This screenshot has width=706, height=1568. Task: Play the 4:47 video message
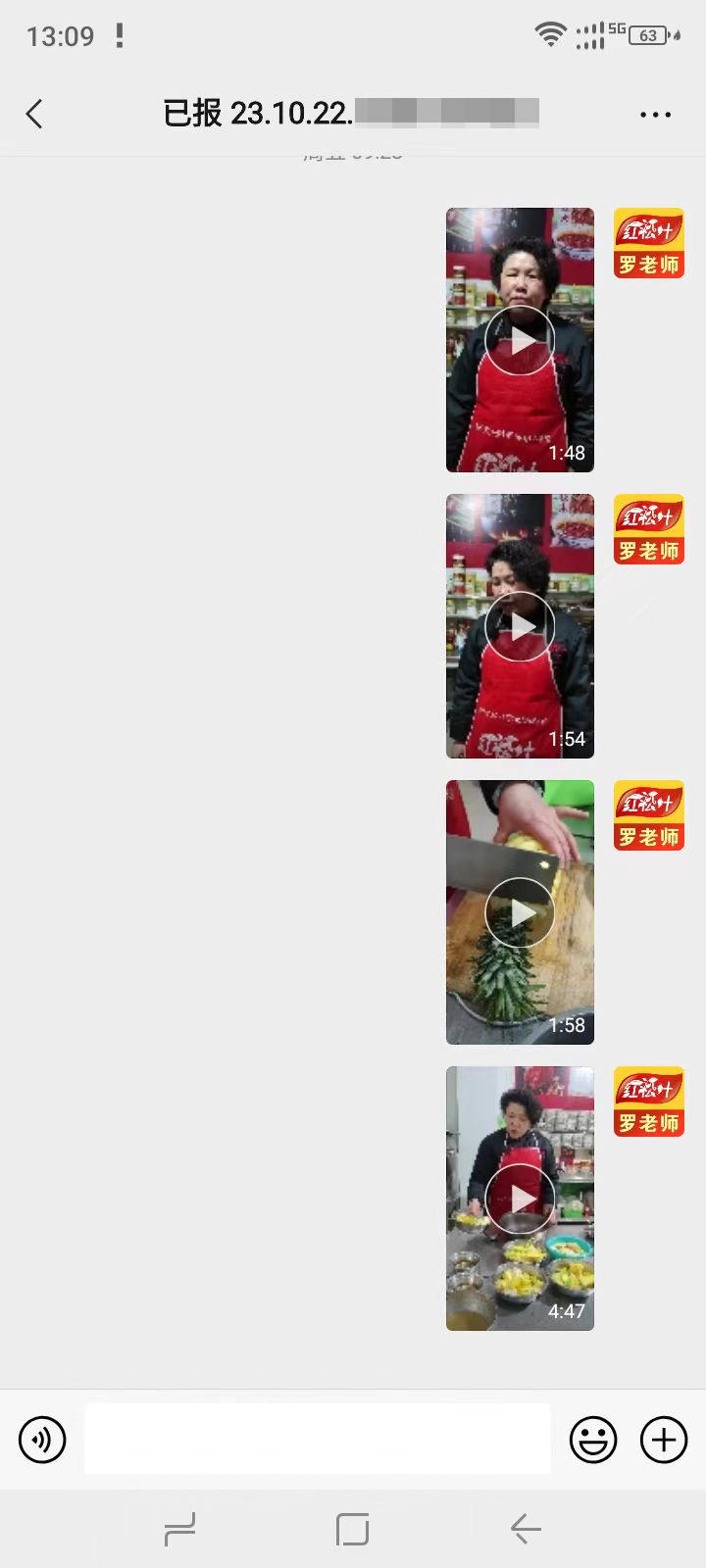[520, 1199]
